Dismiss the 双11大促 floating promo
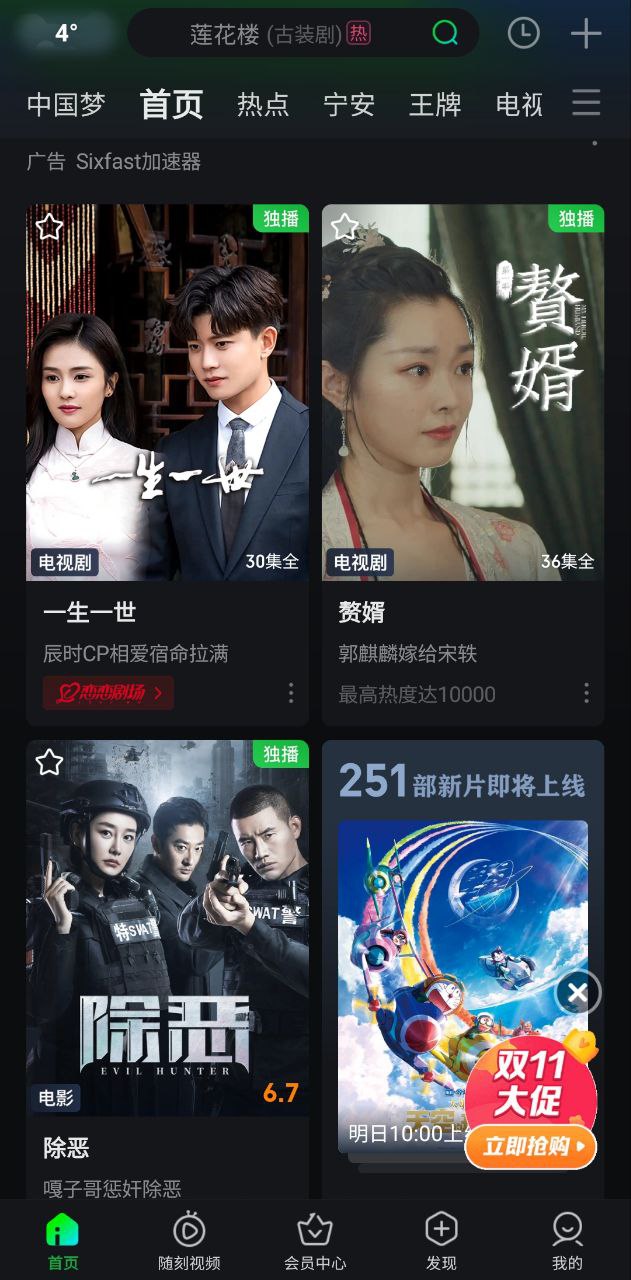Viewport: 631px width, 1280px height. [578, 993]
